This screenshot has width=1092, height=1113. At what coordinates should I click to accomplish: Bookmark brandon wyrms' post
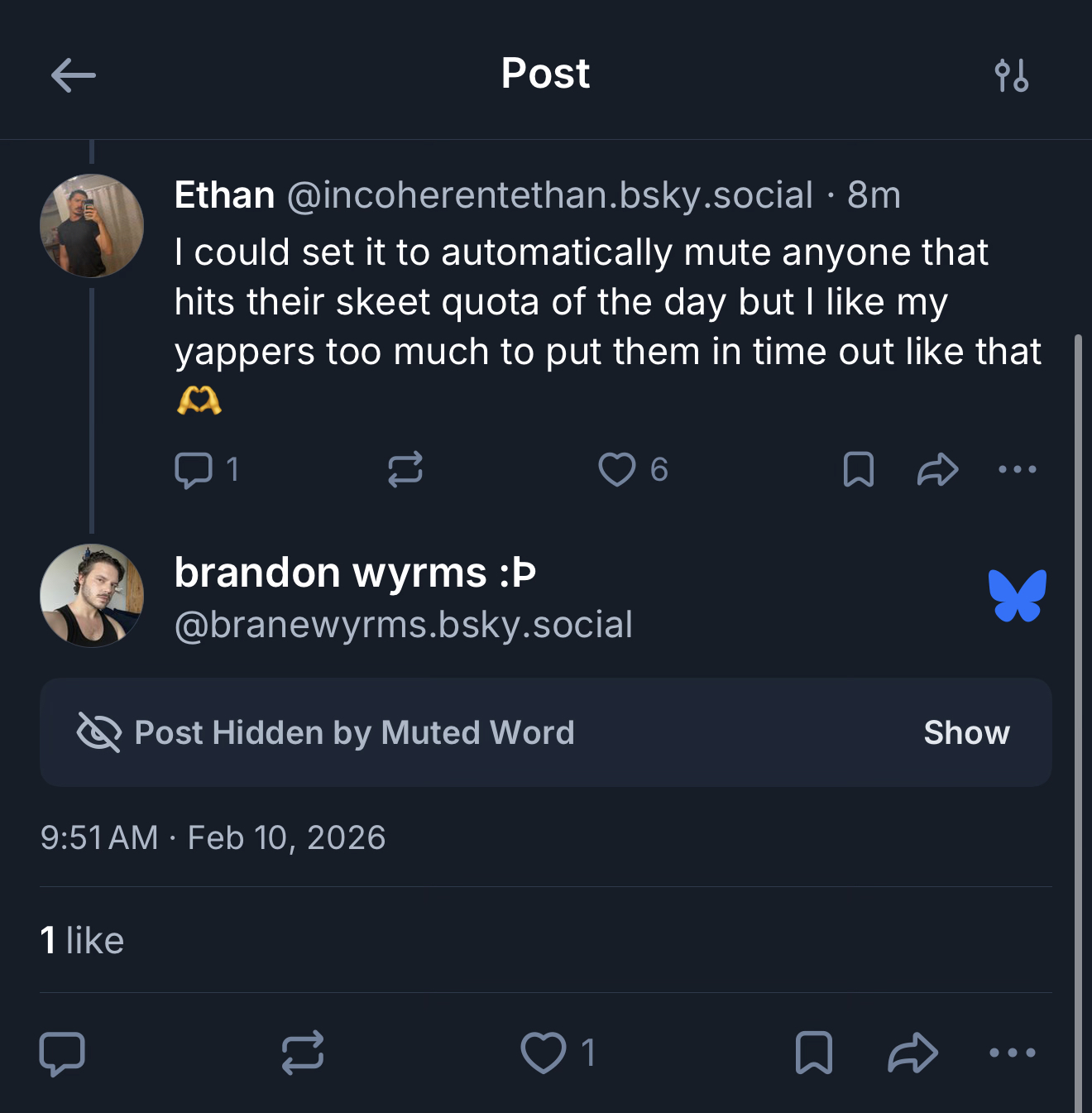[x=813, y=1053]
